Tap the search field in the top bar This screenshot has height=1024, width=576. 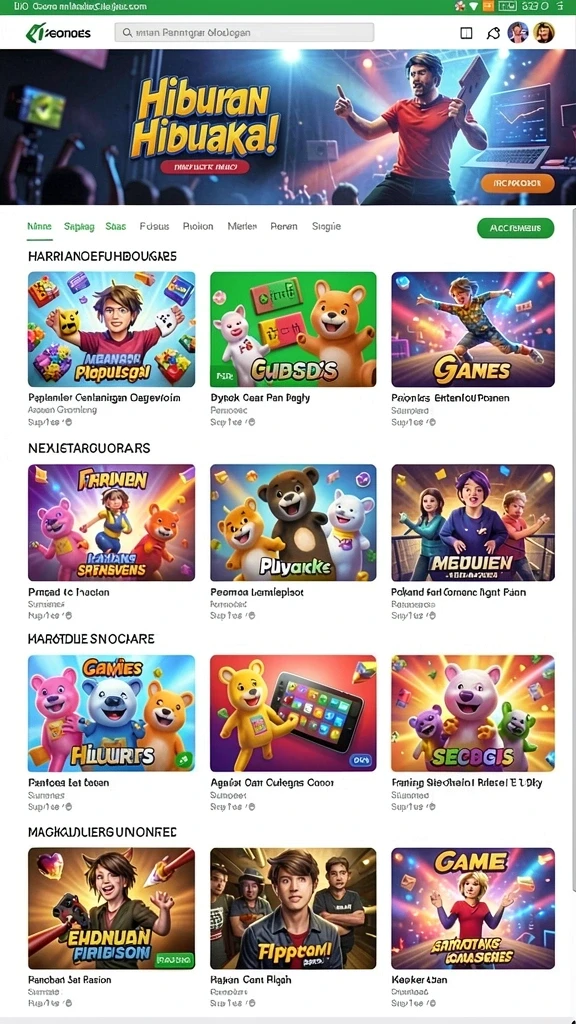coord(244,33)
